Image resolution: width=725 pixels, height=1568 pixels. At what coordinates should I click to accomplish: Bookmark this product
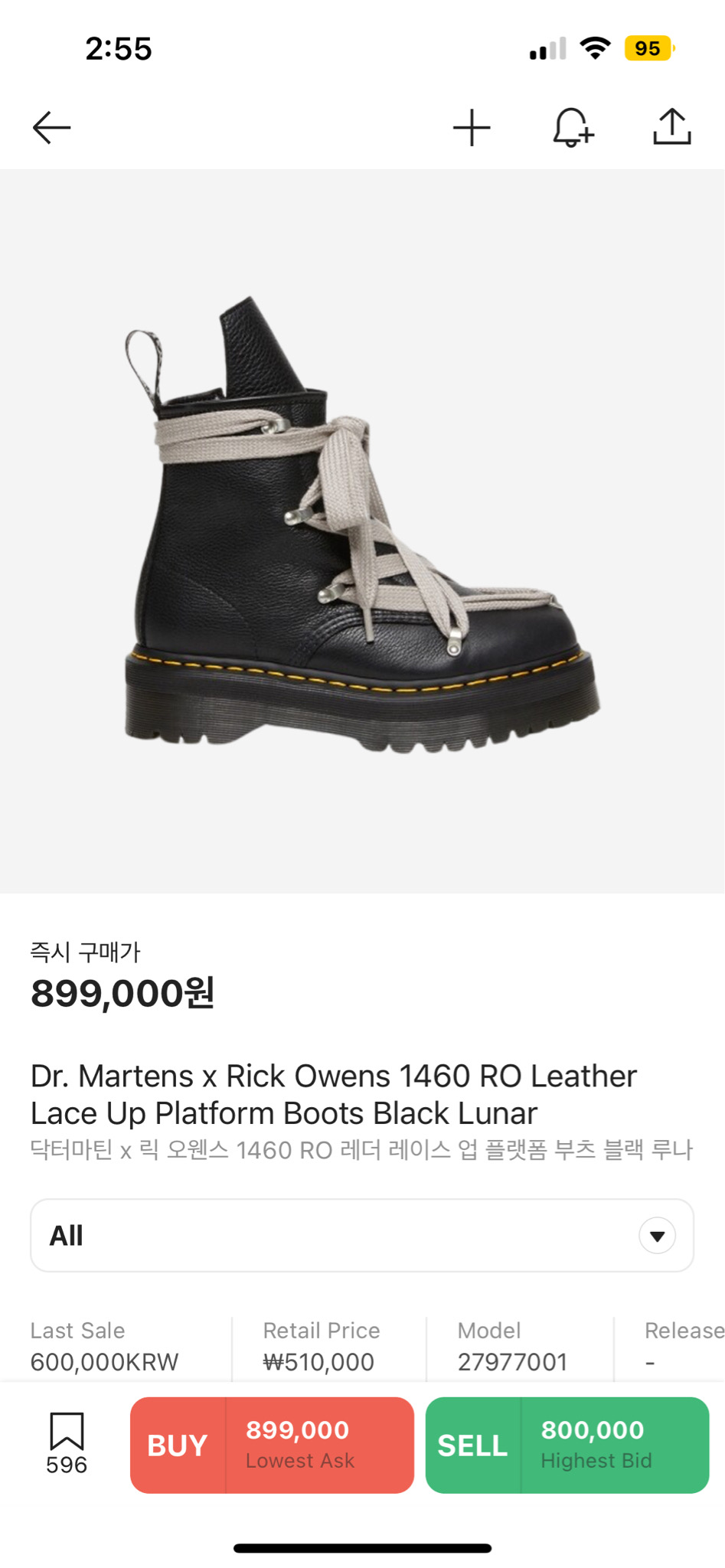click(67, 1432)
